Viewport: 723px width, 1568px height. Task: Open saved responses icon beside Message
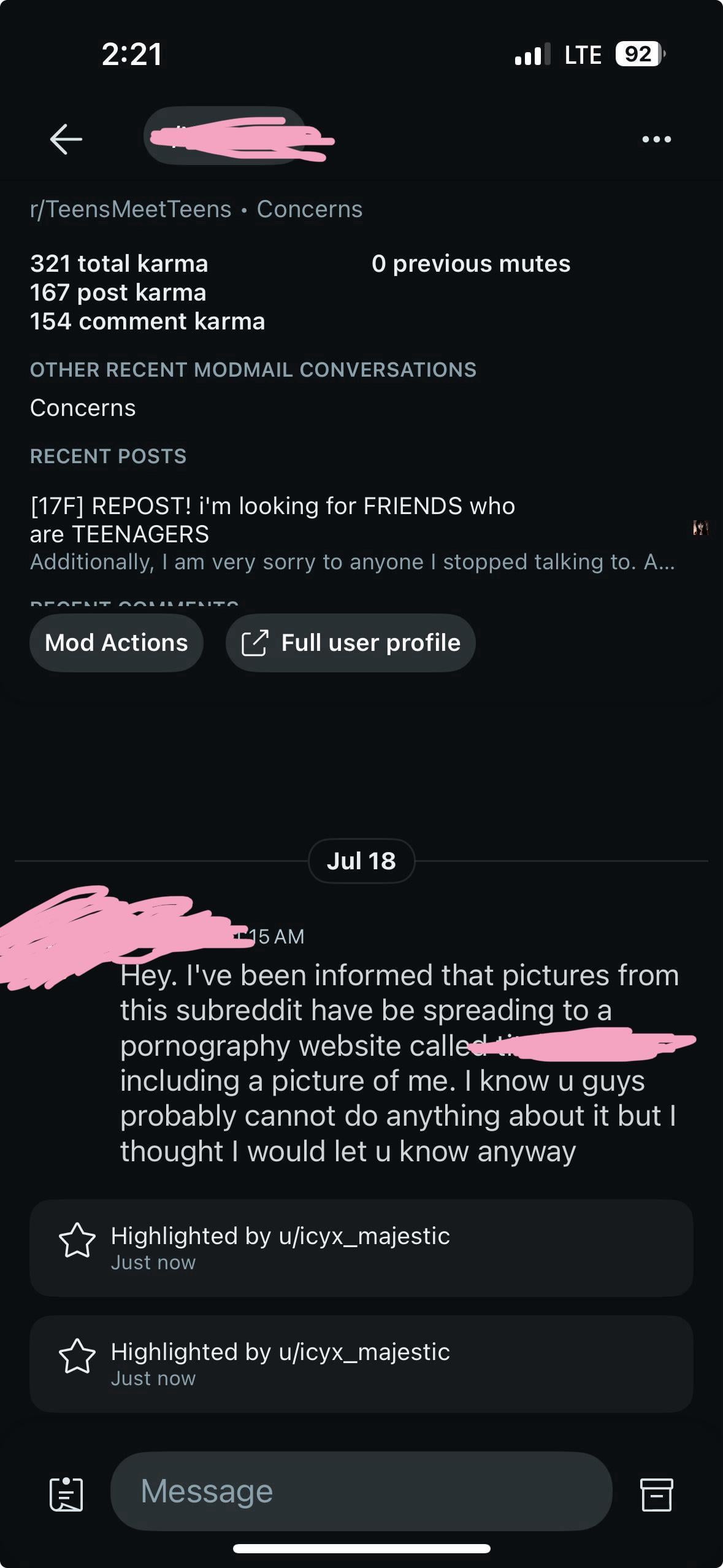(66, 1494)
